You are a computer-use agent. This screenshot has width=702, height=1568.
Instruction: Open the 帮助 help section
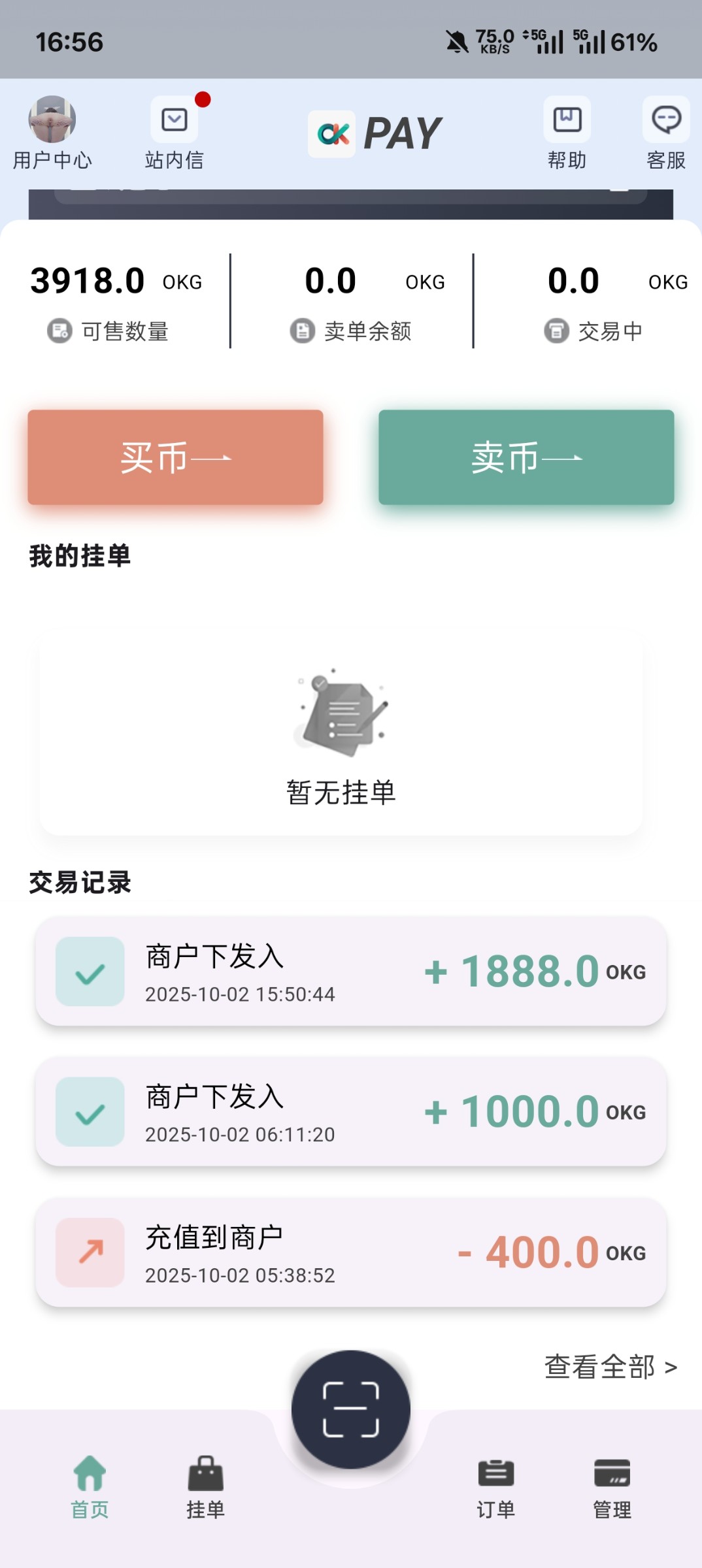point(567,120)
